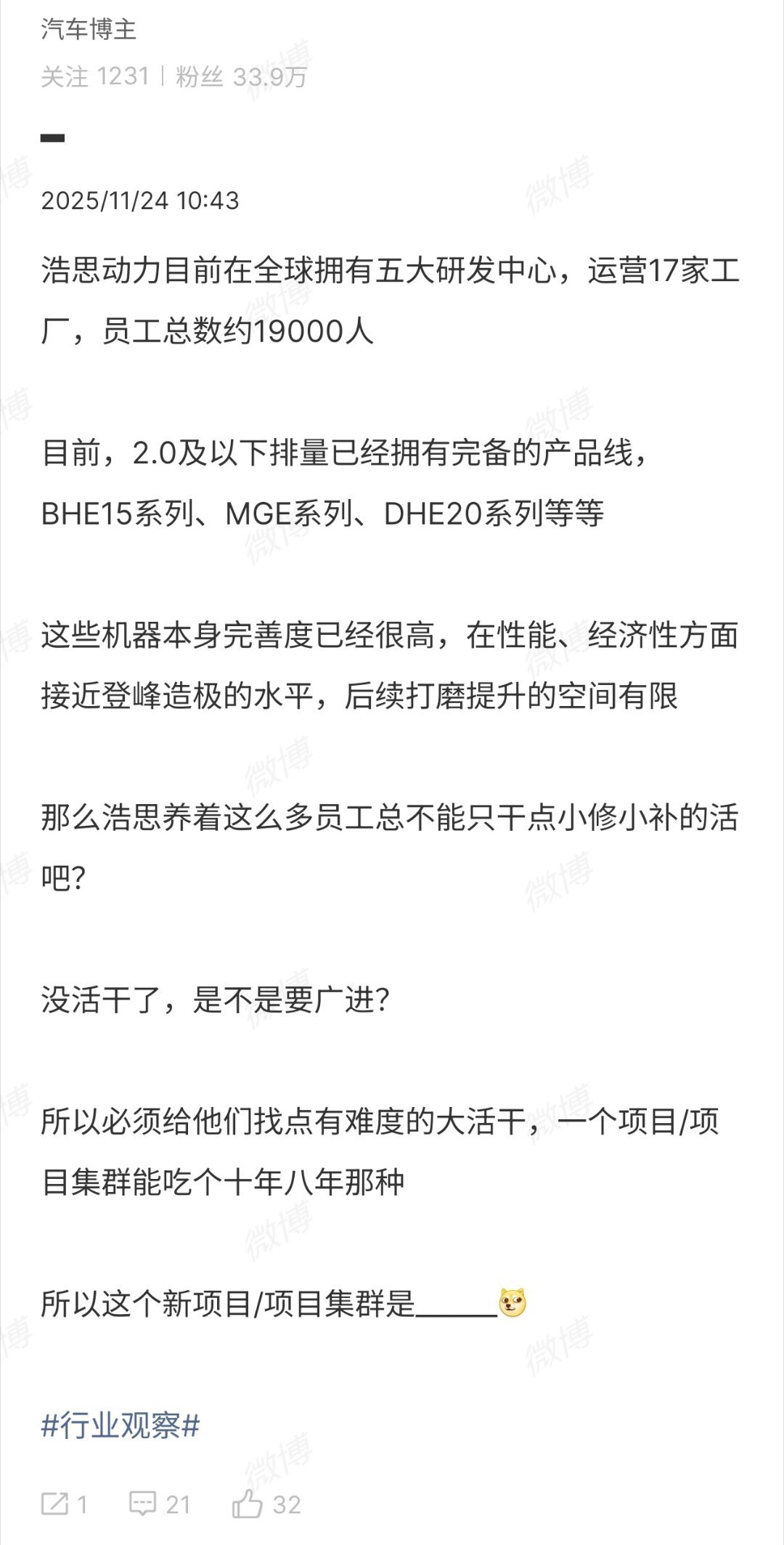Image resolution: width=784 pixels, height=1545 pixels.
Task: Select the text "BHE15系列" in the post
Action: click(113, 512)
